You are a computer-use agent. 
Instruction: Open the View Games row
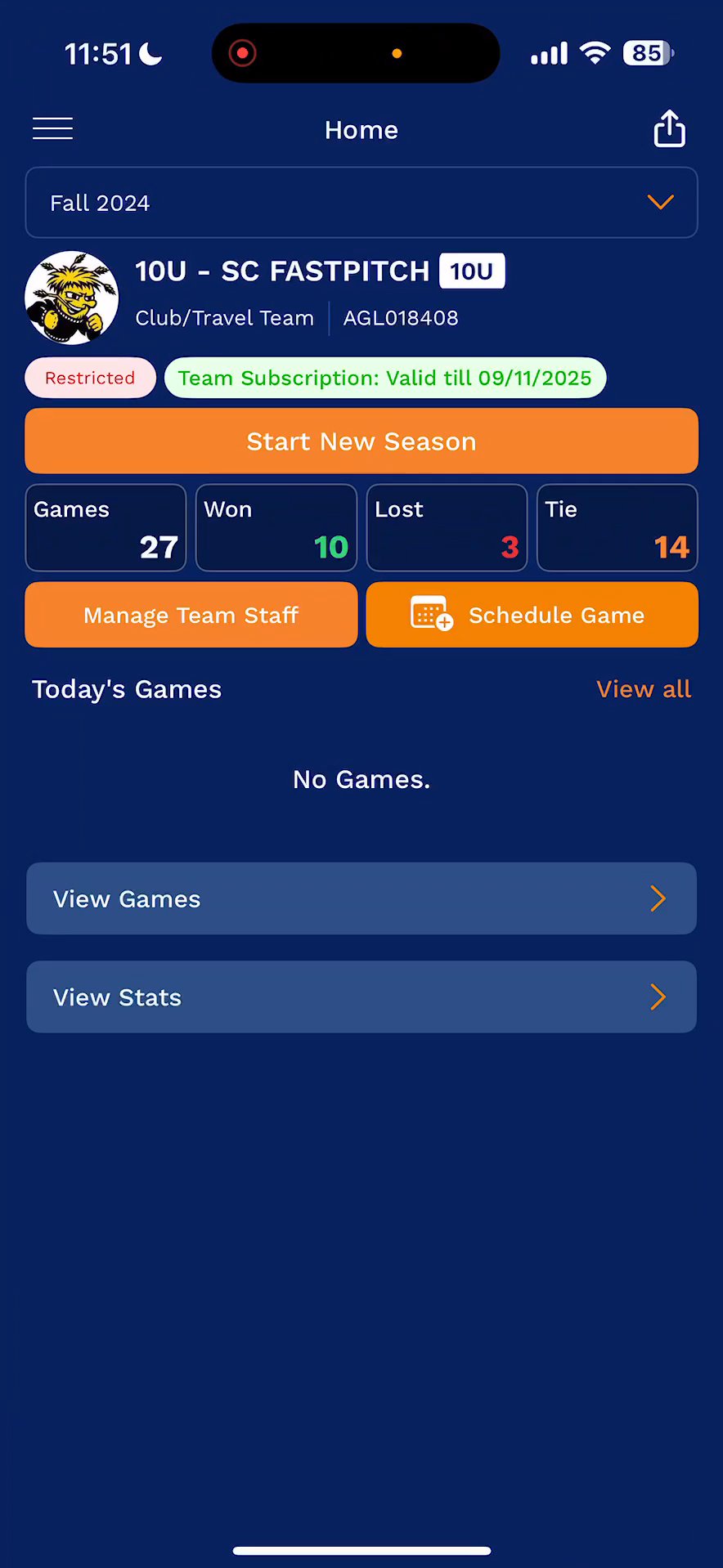[x=361, y=898]
